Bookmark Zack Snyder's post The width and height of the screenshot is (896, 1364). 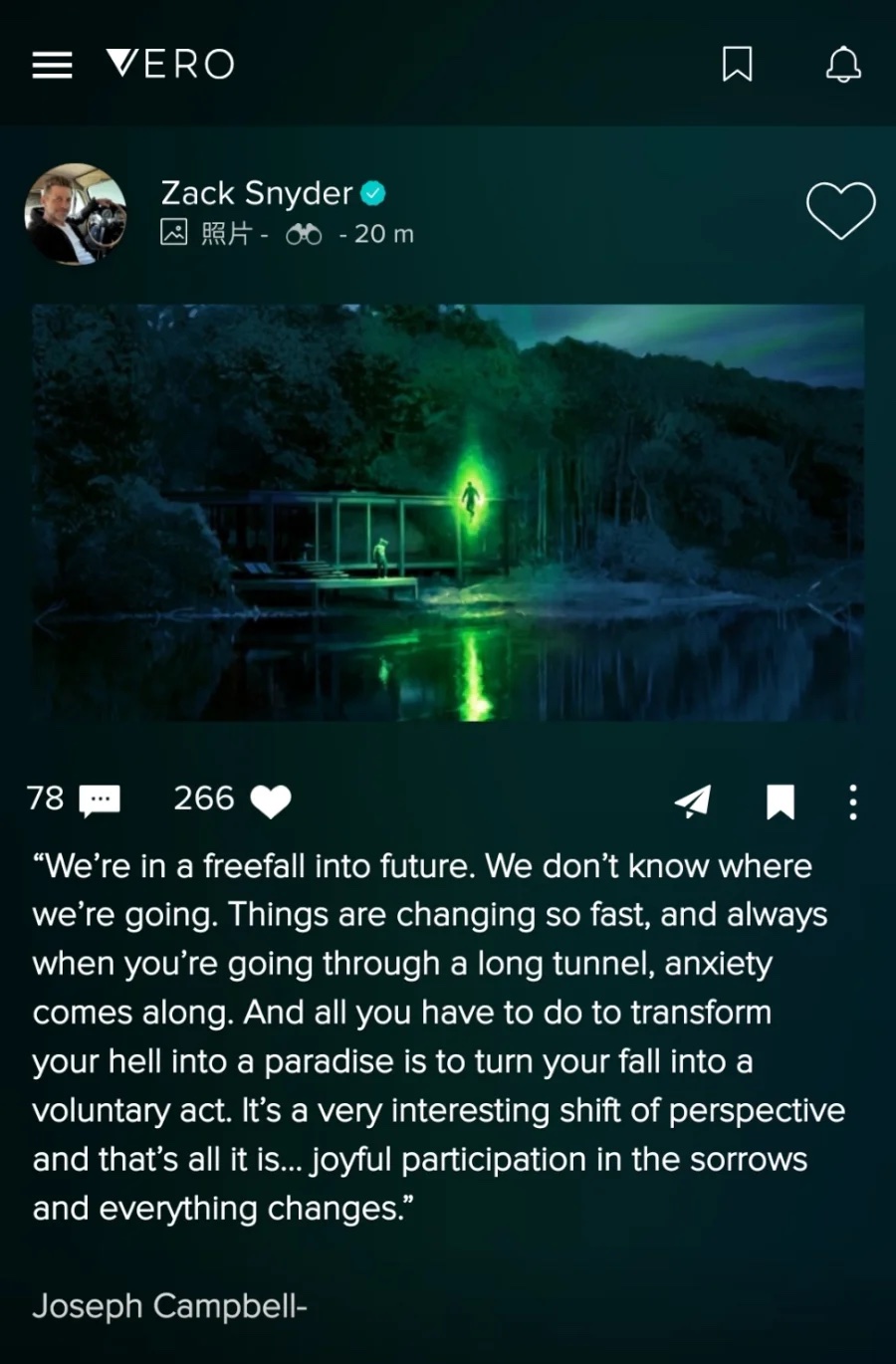(781, 800)
